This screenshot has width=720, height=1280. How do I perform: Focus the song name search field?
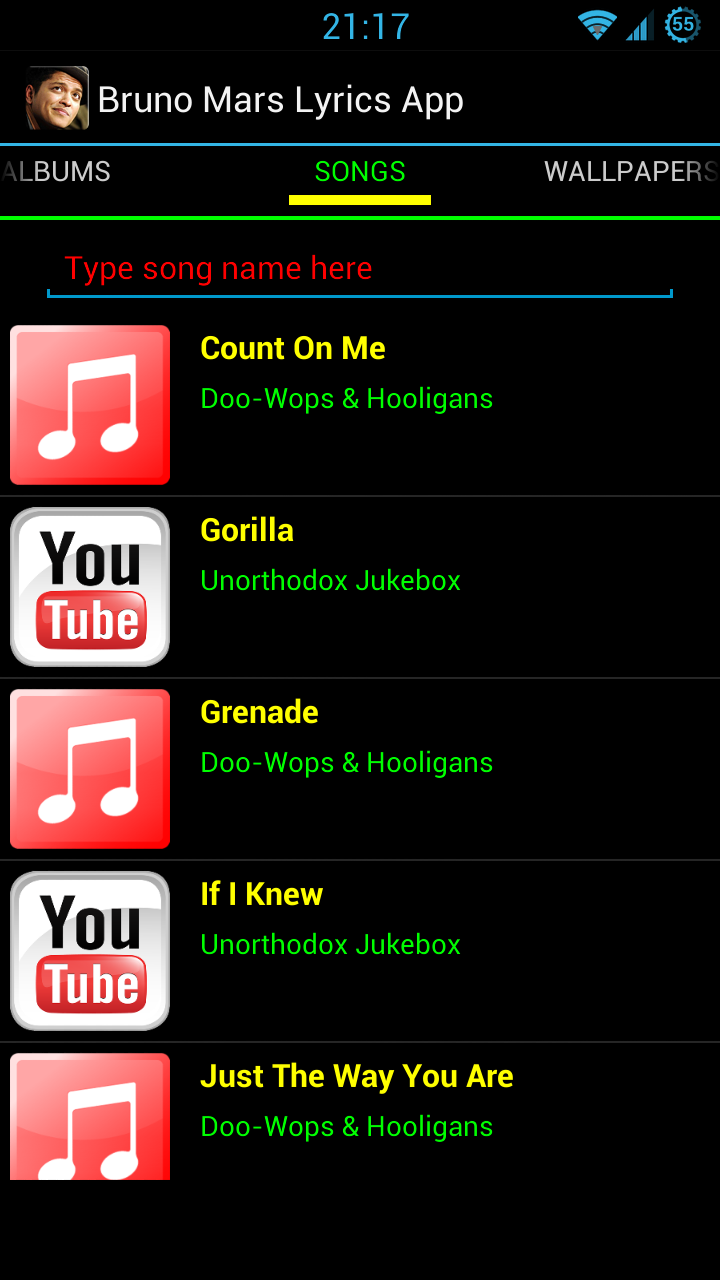click(x=360, y=269)
